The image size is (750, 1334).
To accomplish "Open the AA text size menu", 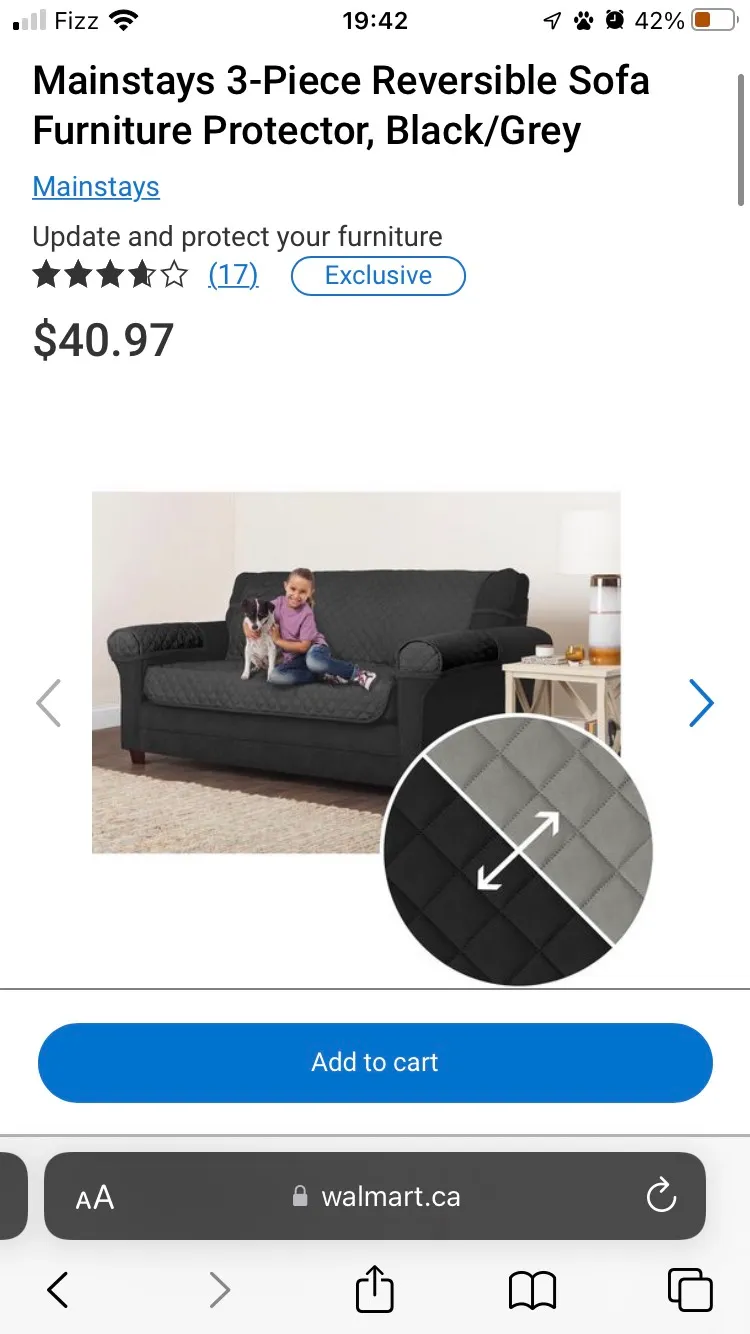I will [95, 1197].
